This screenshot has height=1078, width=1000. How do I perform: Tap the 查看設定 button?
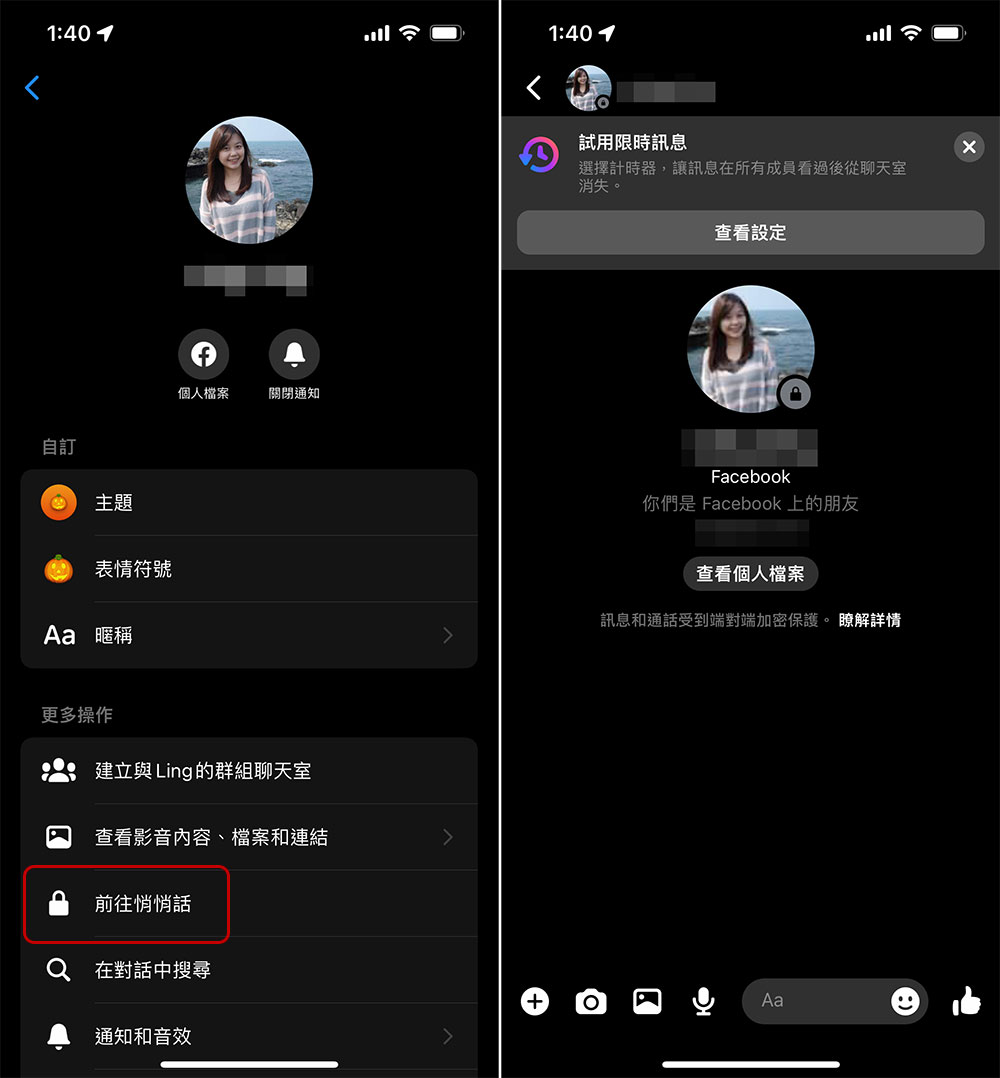point(750,233)
